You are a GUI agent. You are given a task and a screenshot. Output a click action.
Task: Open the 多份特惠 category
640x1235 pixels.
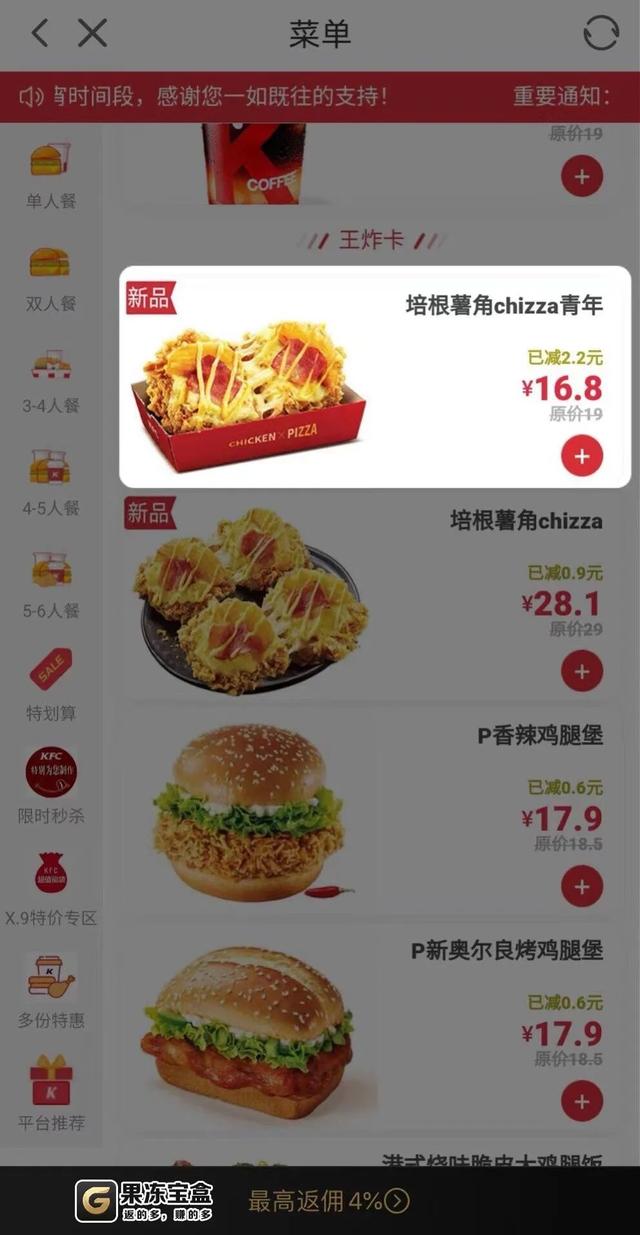pyautogui.click(x=50, y=993)
